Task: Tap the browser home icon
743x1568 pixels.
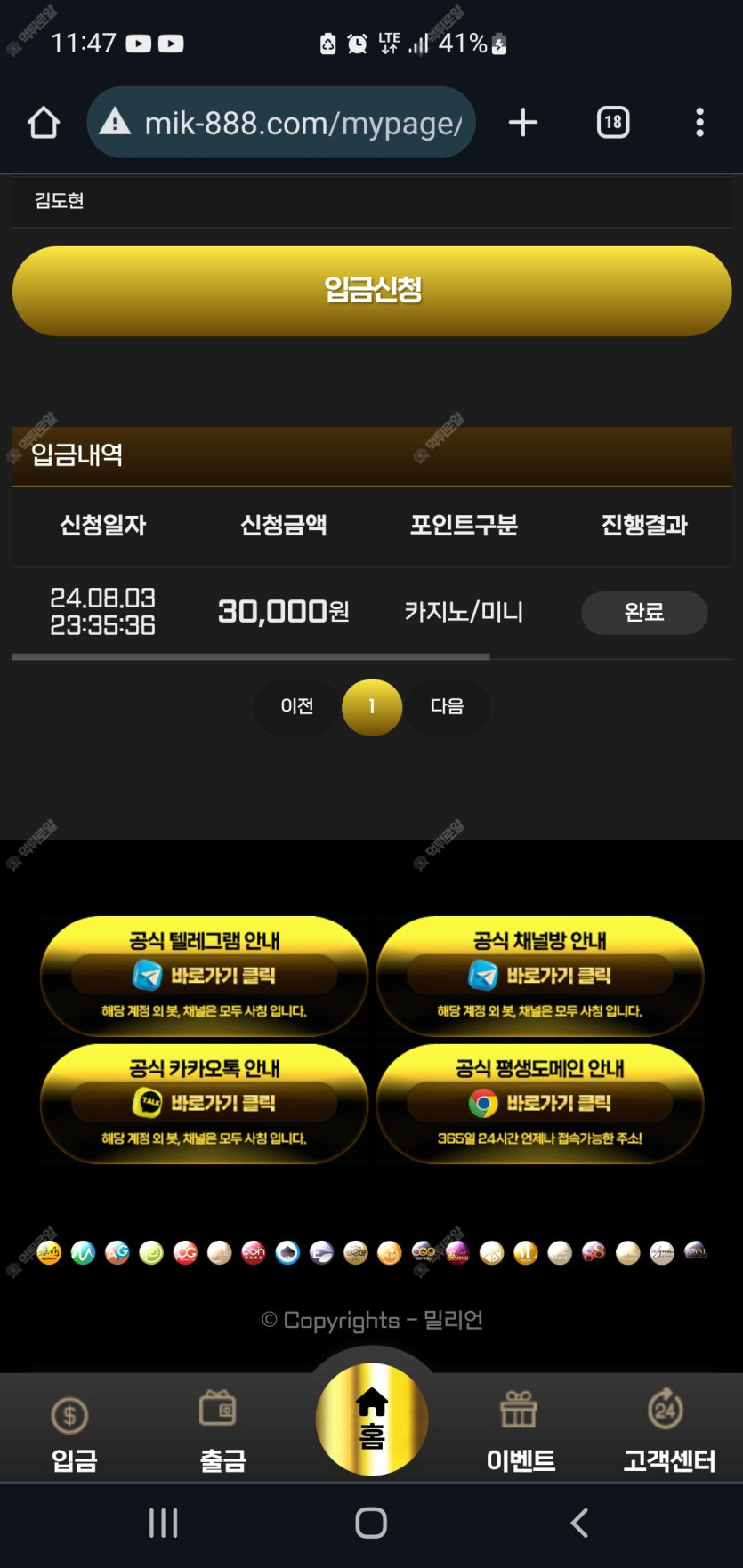Action: pos(43,123)
